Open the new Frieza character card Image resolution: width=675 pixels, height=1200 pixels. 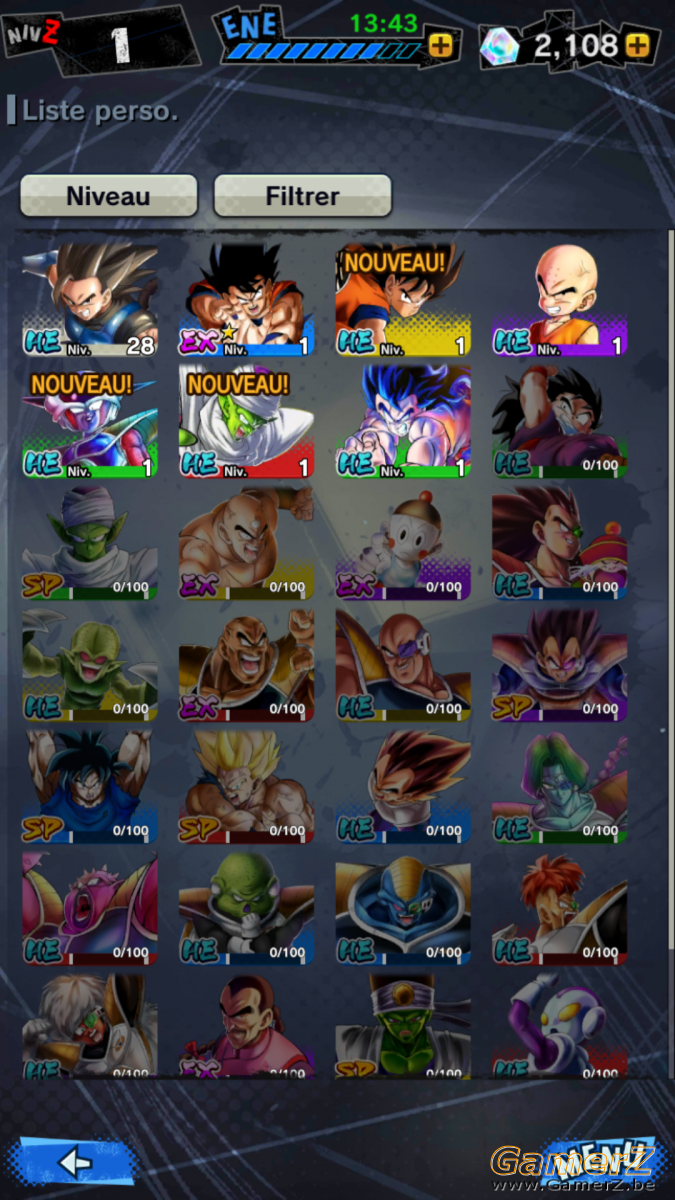[90, 422]
